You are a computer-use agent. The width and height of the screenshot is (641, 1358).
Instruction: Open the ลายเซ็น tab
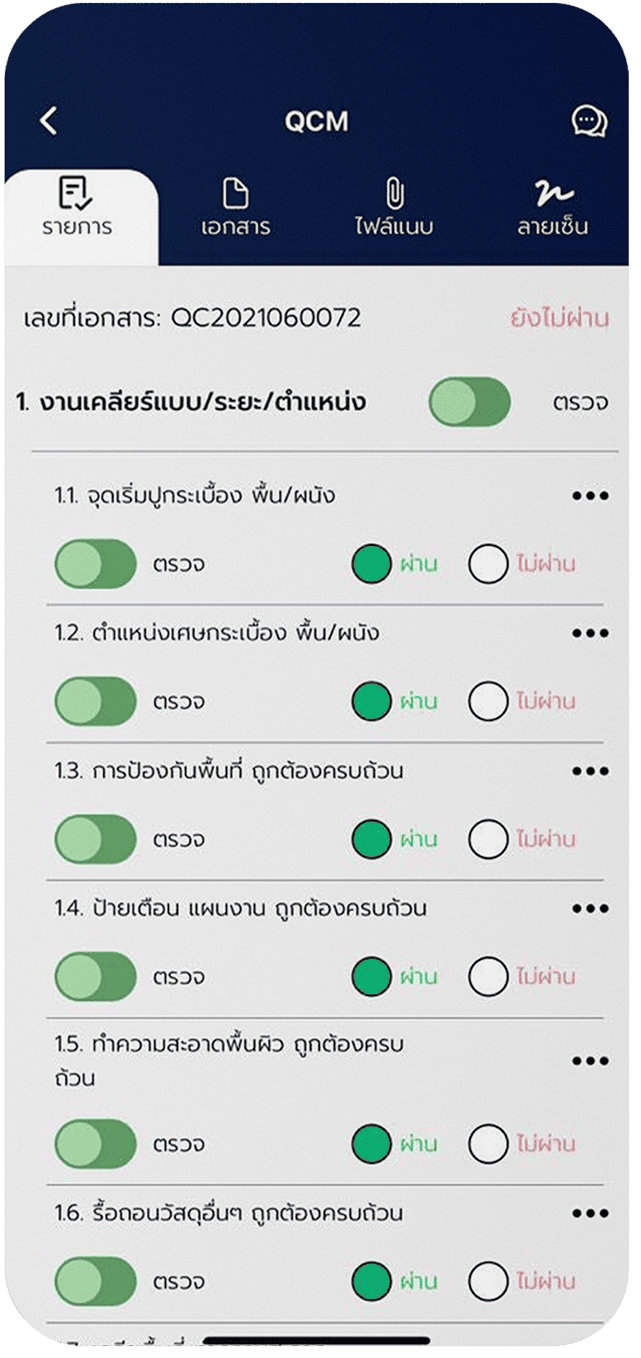click(552, 209)
